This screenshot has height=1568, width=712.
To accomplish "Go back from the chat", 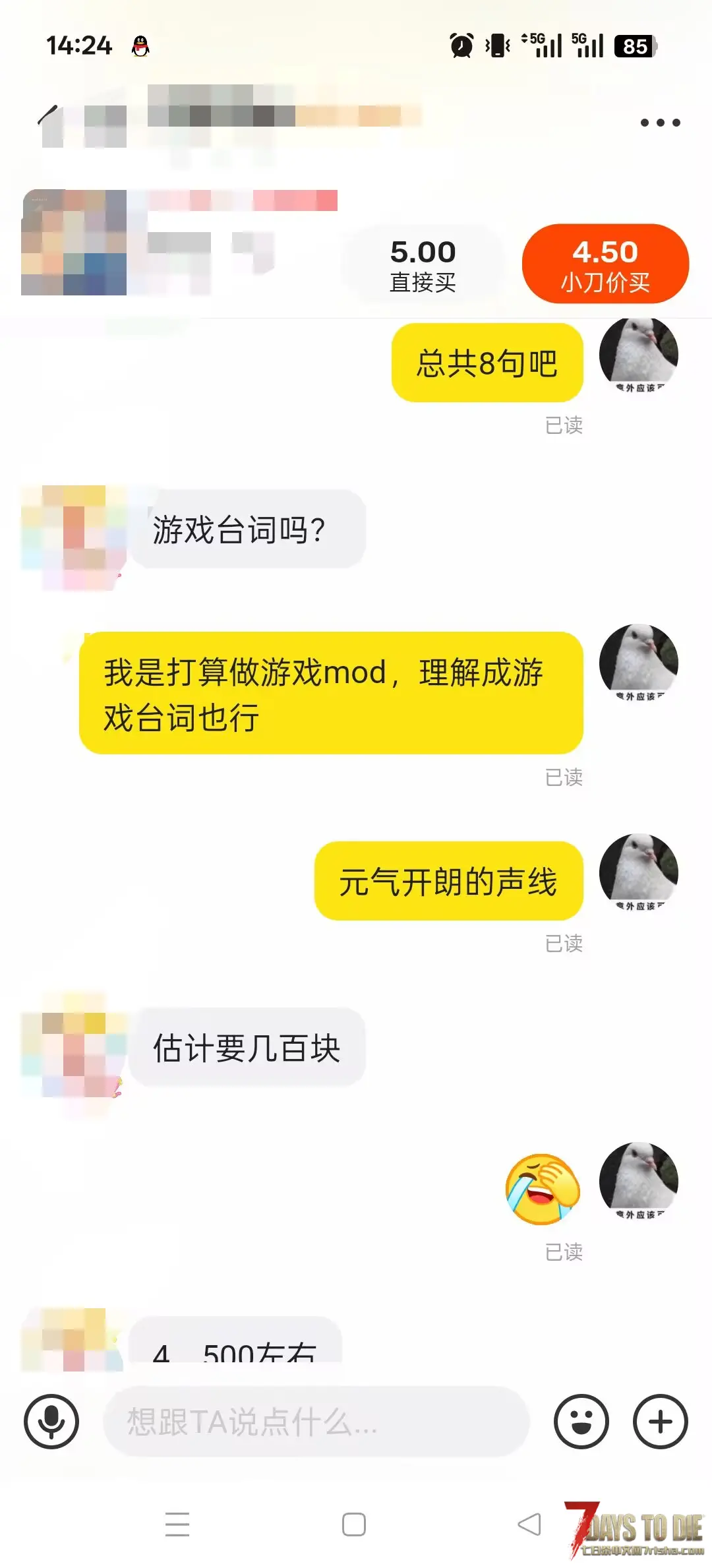I will [47, 116].
